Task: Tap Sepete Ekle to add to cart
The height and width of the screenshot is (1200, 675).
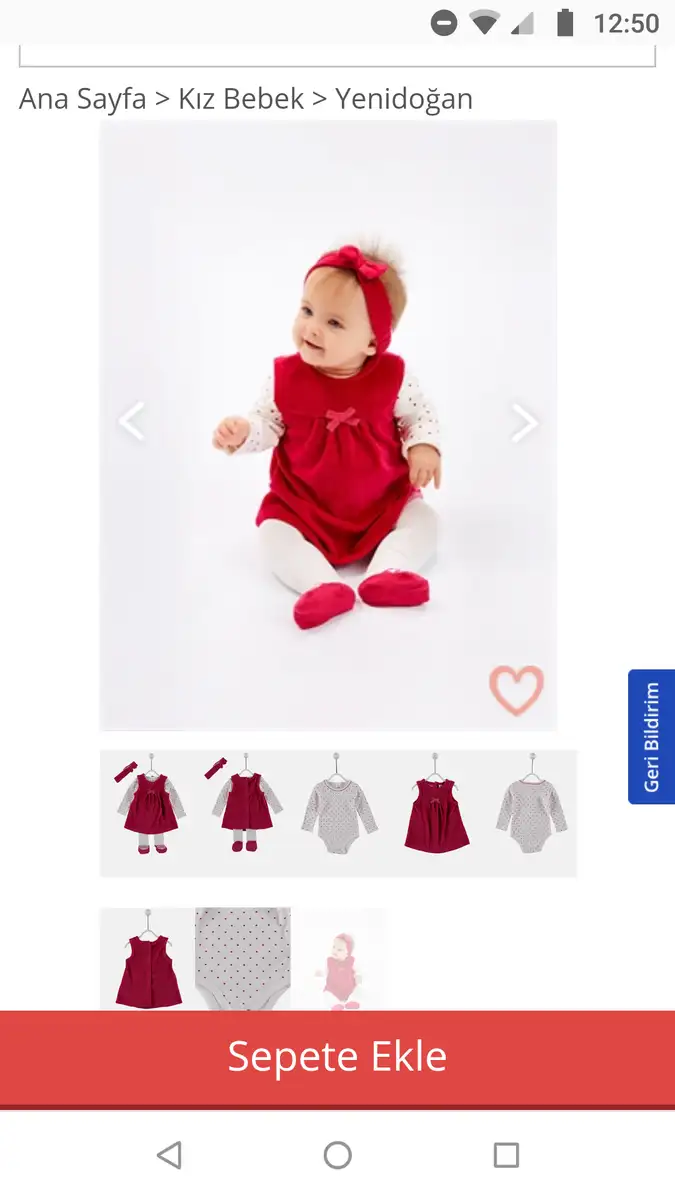Action: click(337, 1057)
